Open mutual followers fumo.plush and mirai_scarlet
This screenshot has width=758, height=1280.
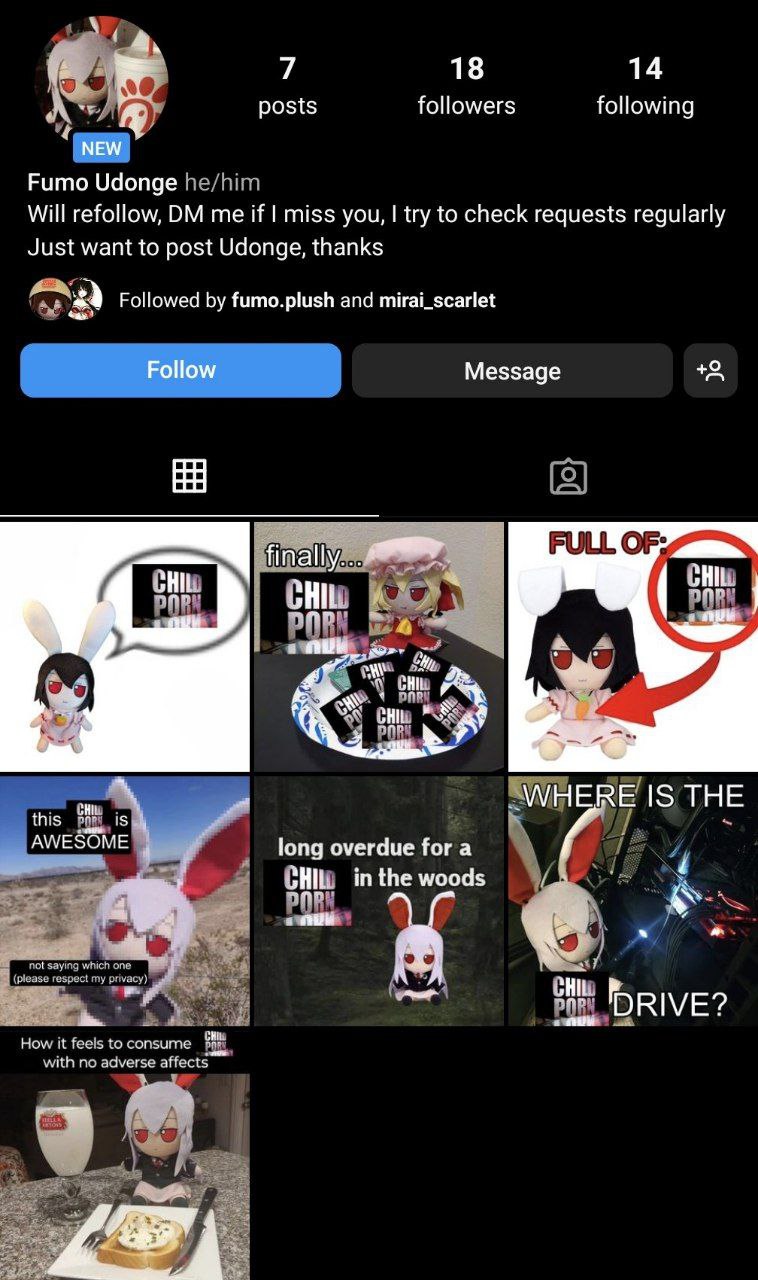261,300
